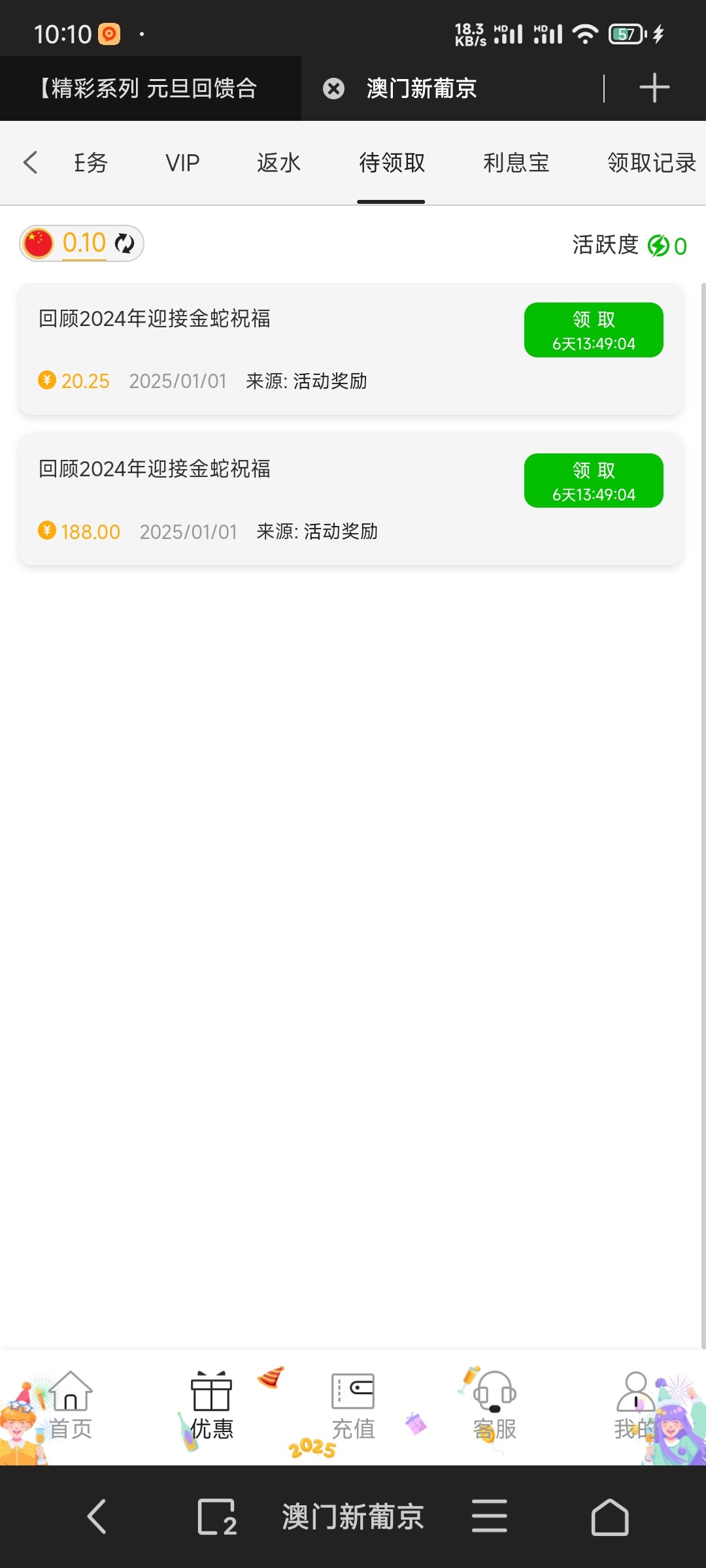This screenshot has width=706, height=1568.
Task: Claim the 188.00 reward
Action: [593, 480]
